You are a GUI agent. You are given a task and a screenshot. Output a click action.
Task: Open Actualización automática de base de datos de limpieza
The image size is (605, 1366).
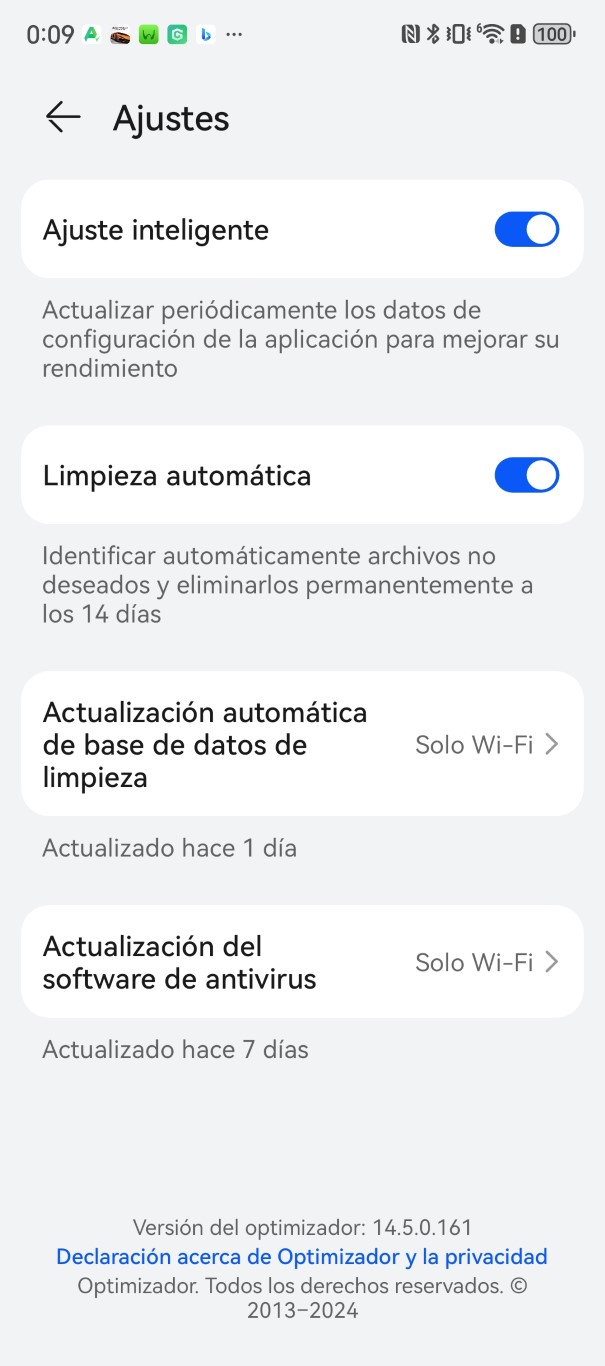(302, 744)
